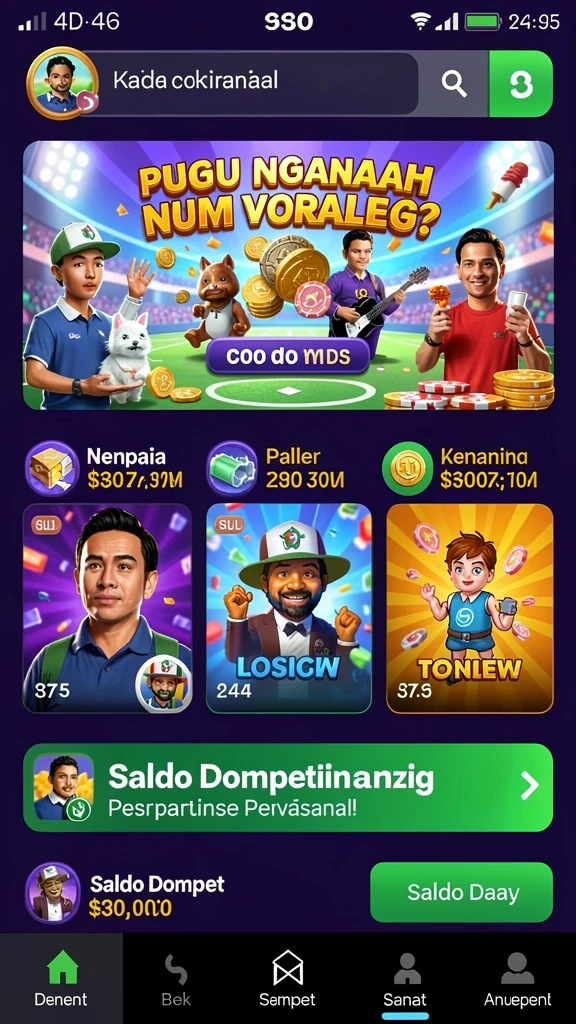The width and height of the screenshot is (576, 1024).
Task: Tap the coo do MDS button
Action: click(288, 356)
